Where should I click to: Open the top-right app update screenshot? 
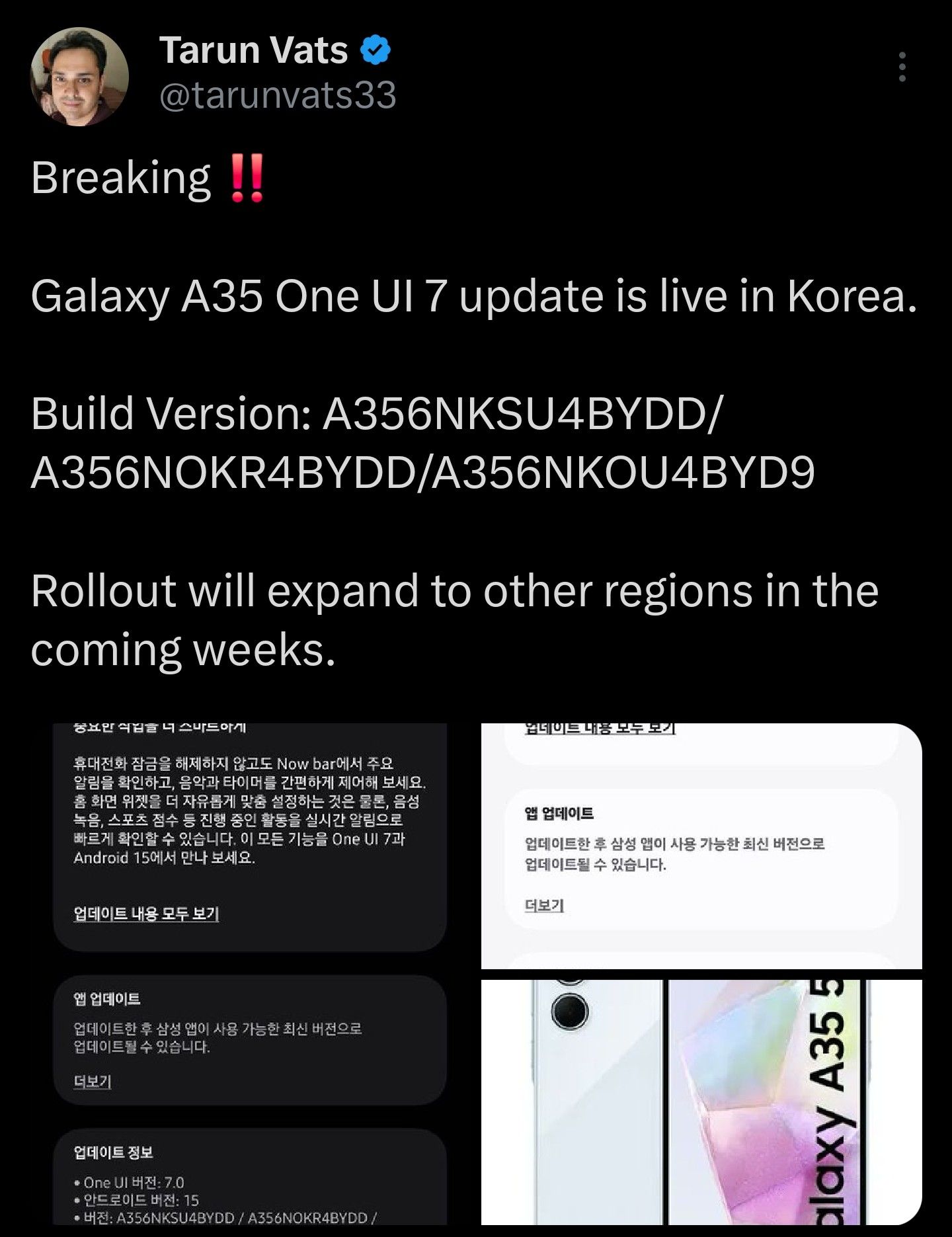(701, 840)
